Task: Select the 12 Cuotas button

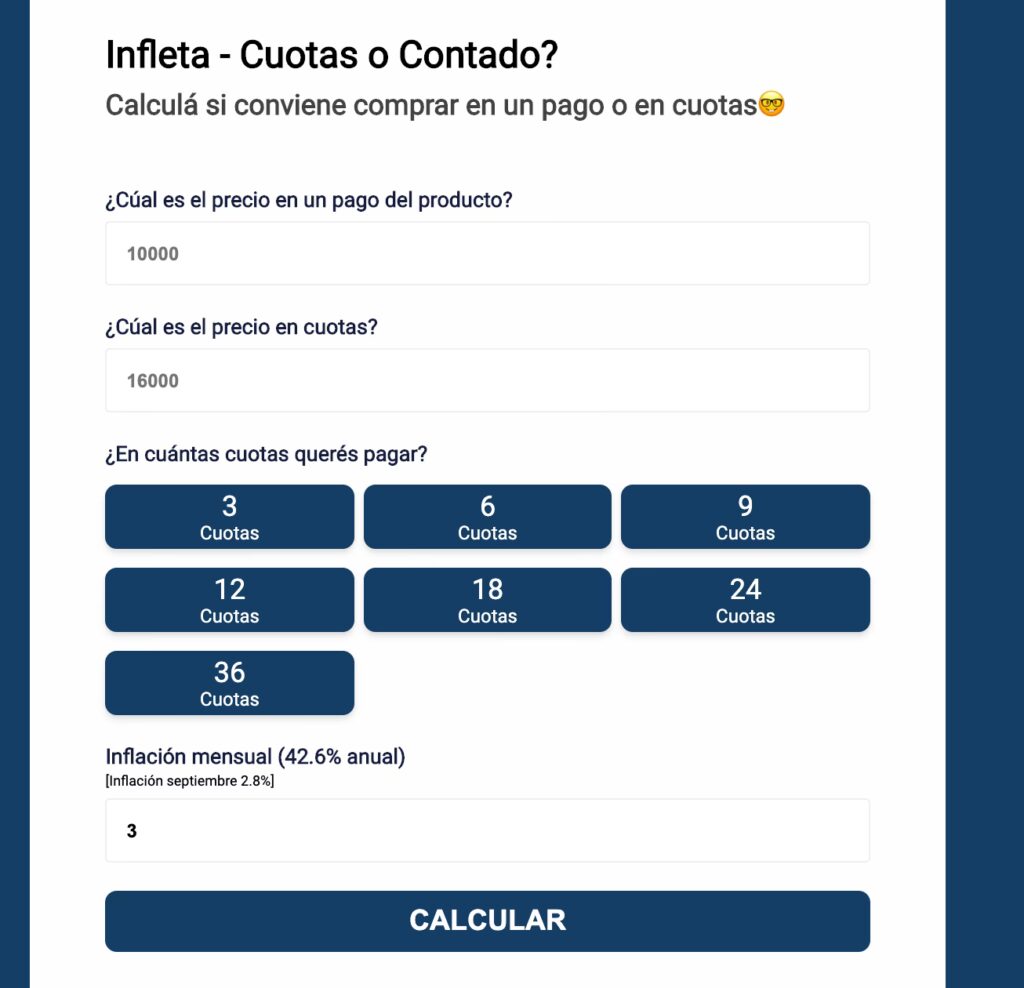Action: 229,600
